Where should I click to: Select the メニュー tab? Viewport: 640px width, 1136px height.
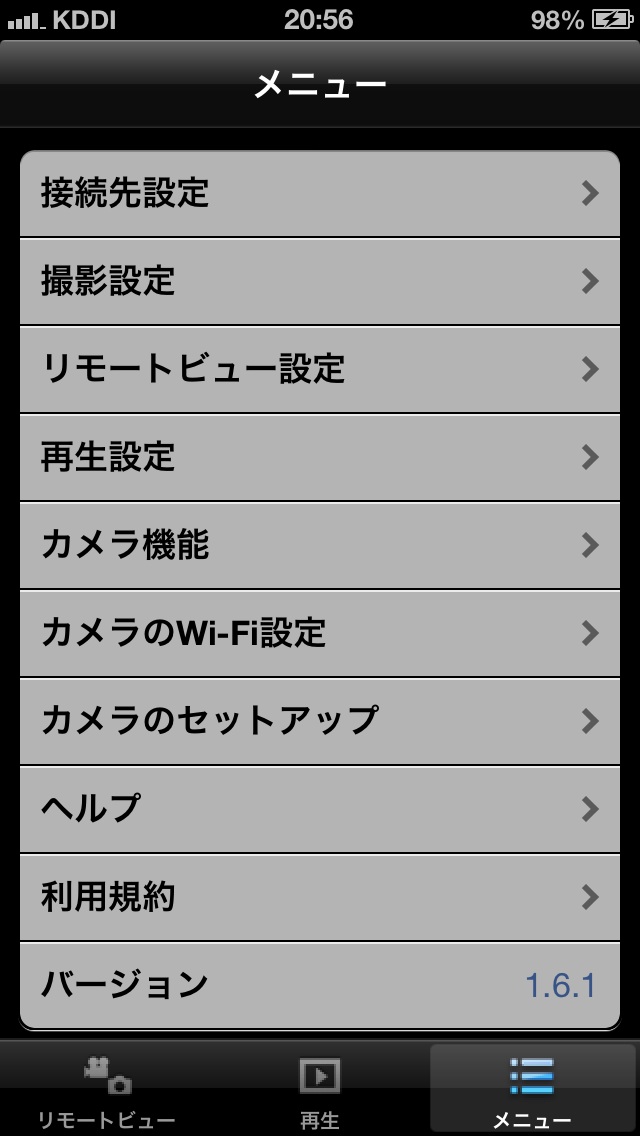click(x=533, y=1090)
